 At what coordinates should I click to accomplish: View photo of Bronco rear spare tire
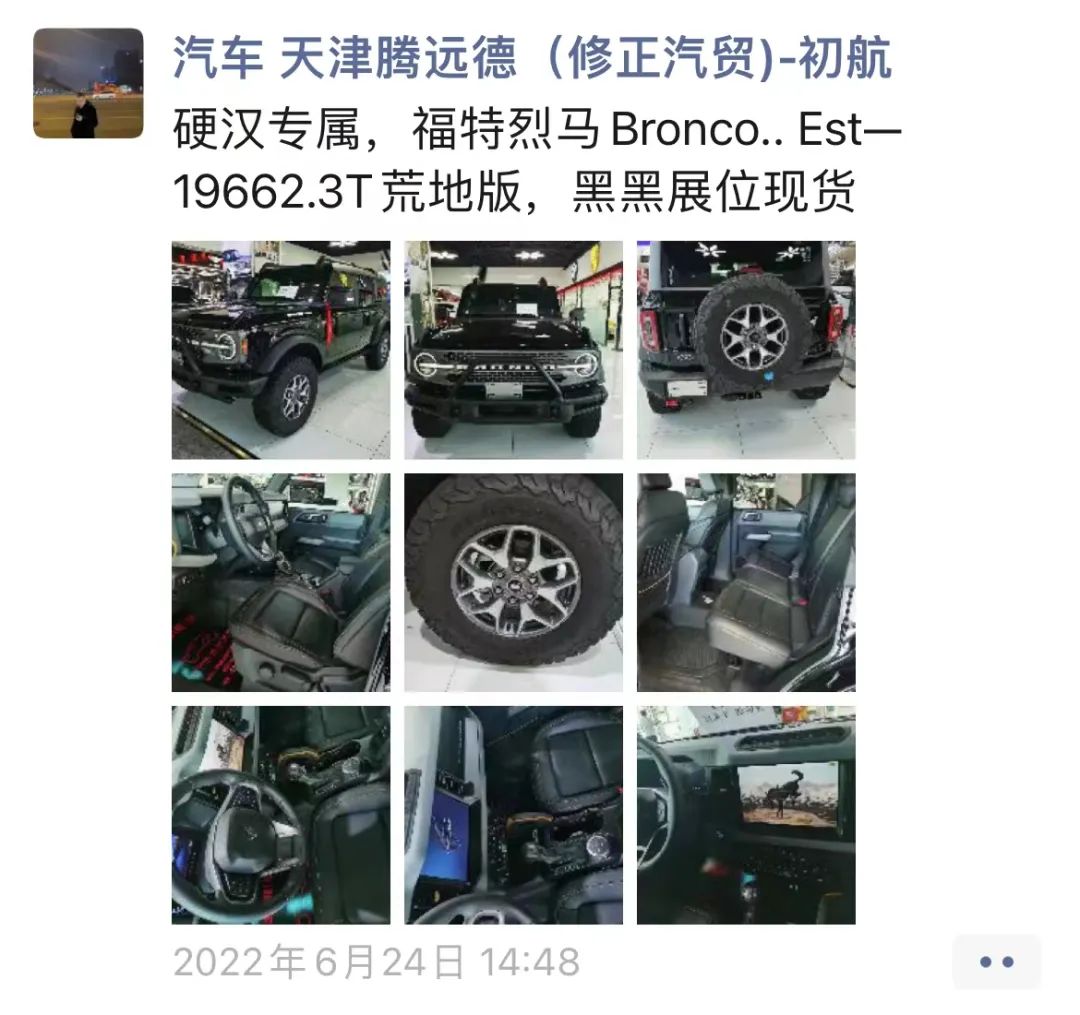[x=746, y=350]
